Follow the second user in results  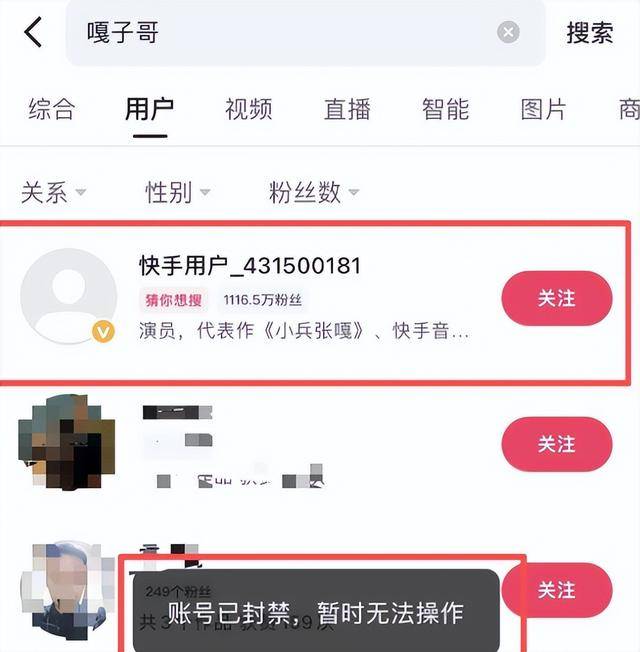(556, 444)
